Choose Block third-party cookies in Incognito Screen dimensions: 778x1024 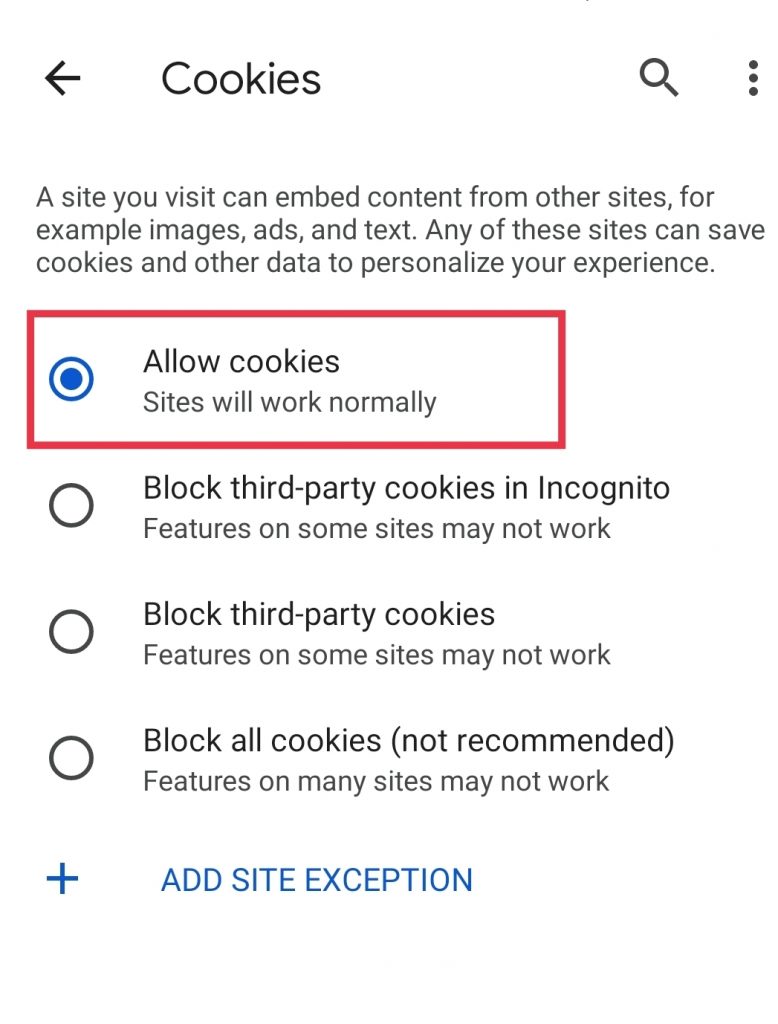click(x=72, y=507)
